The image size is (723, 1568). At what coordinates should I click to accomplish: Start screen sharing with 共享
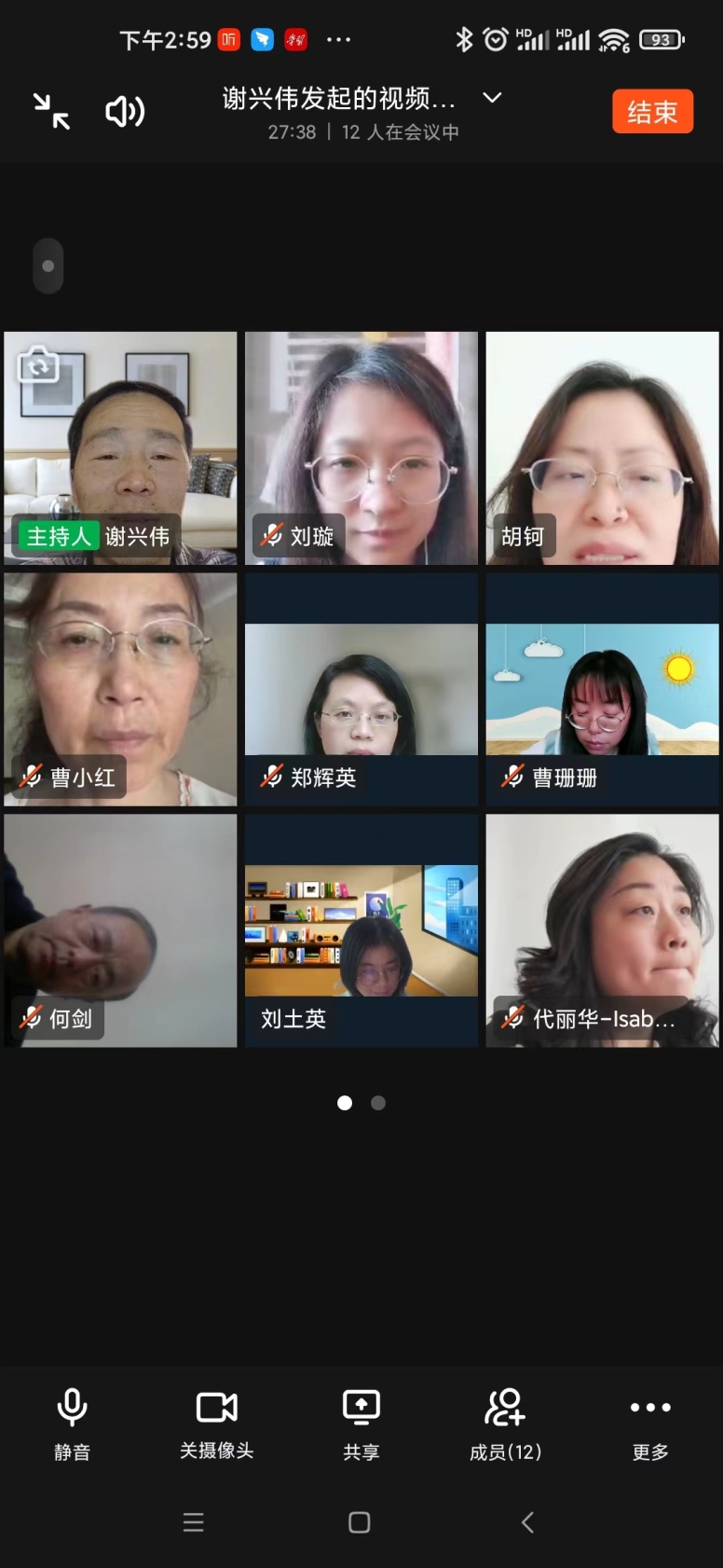[361, 1423]
